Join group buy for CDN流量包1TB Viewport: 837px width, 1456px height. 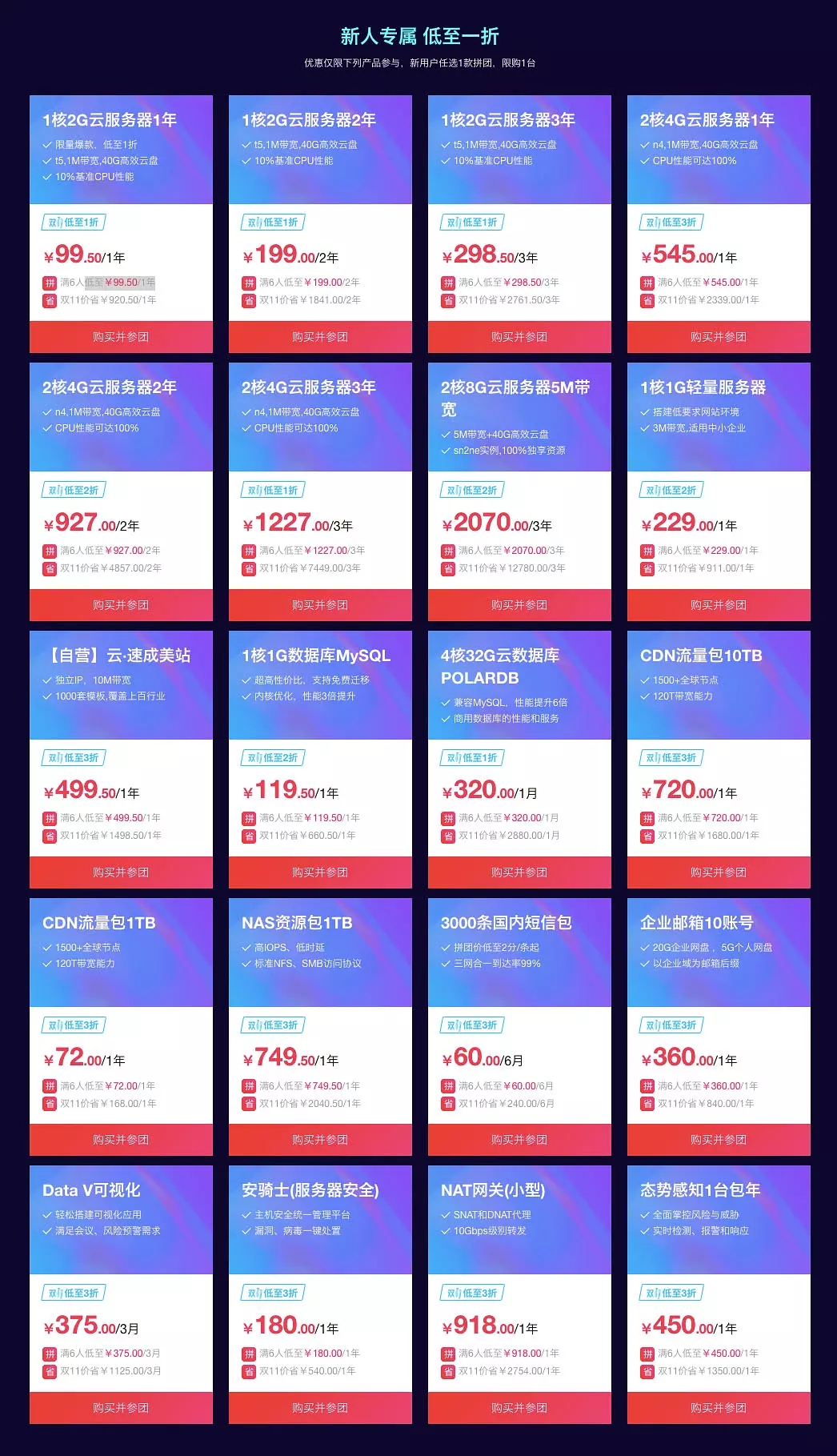121,1140
